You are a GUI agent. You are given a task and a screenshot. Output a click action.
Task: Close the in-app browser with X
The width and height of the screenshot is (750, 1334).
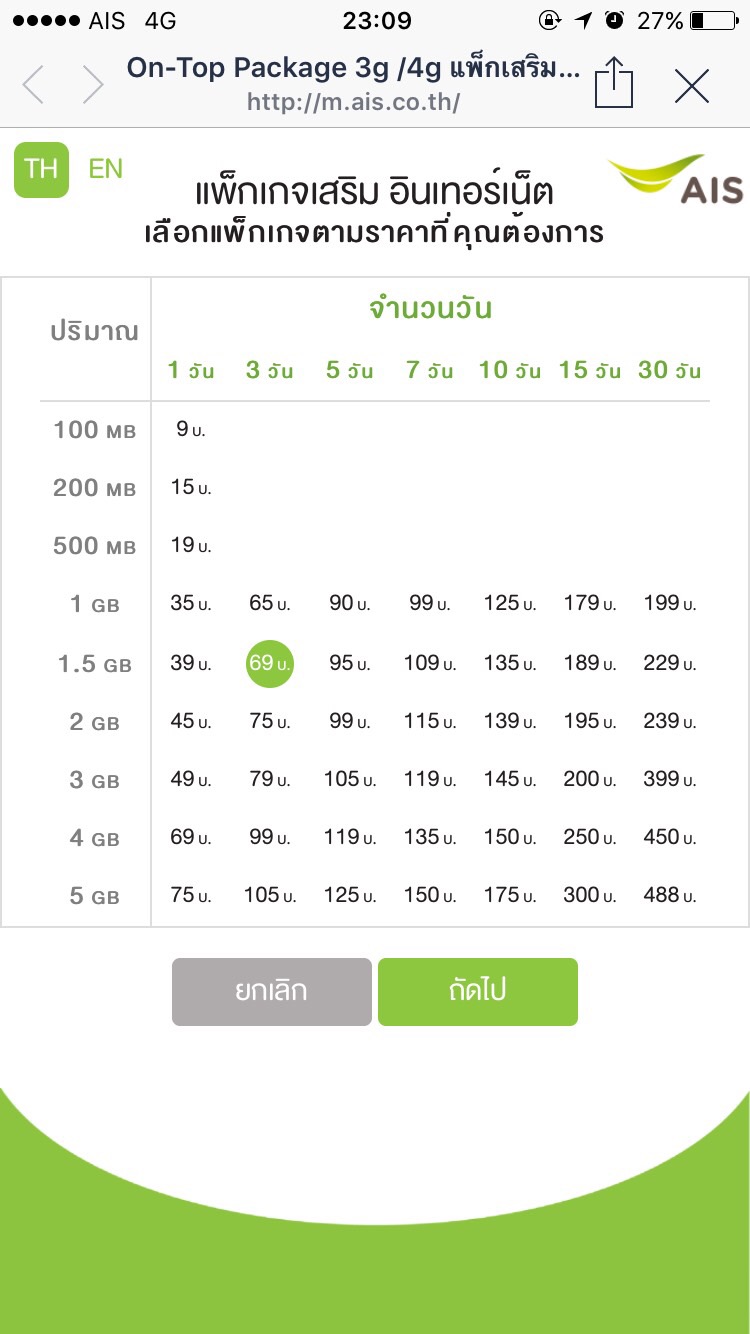click(x=692, y=86)
